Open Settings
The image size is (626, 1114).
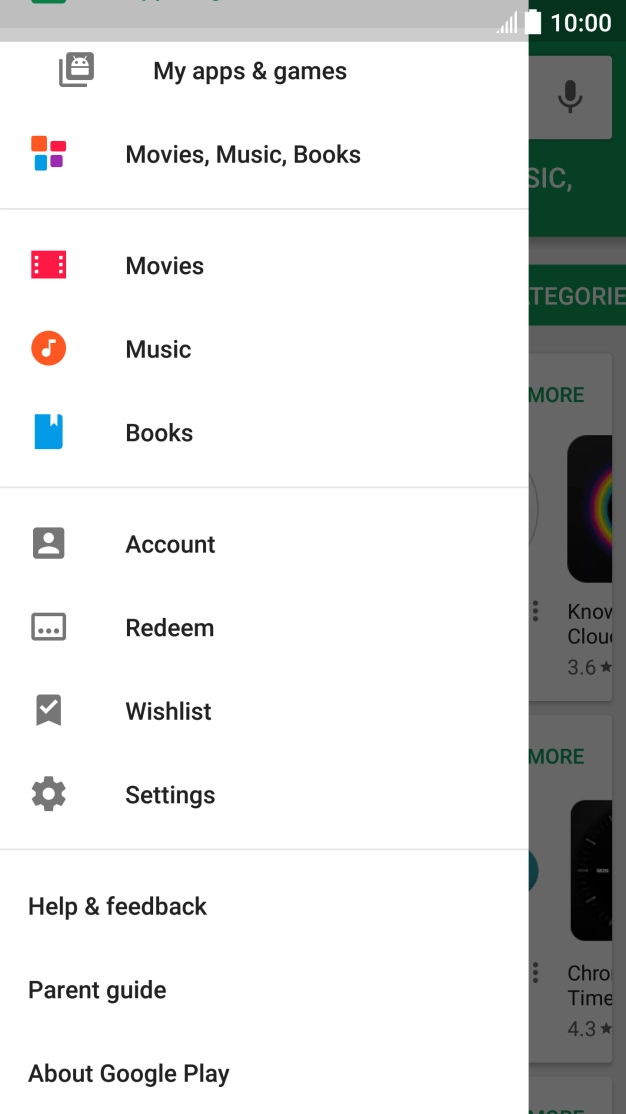[170, 795]
